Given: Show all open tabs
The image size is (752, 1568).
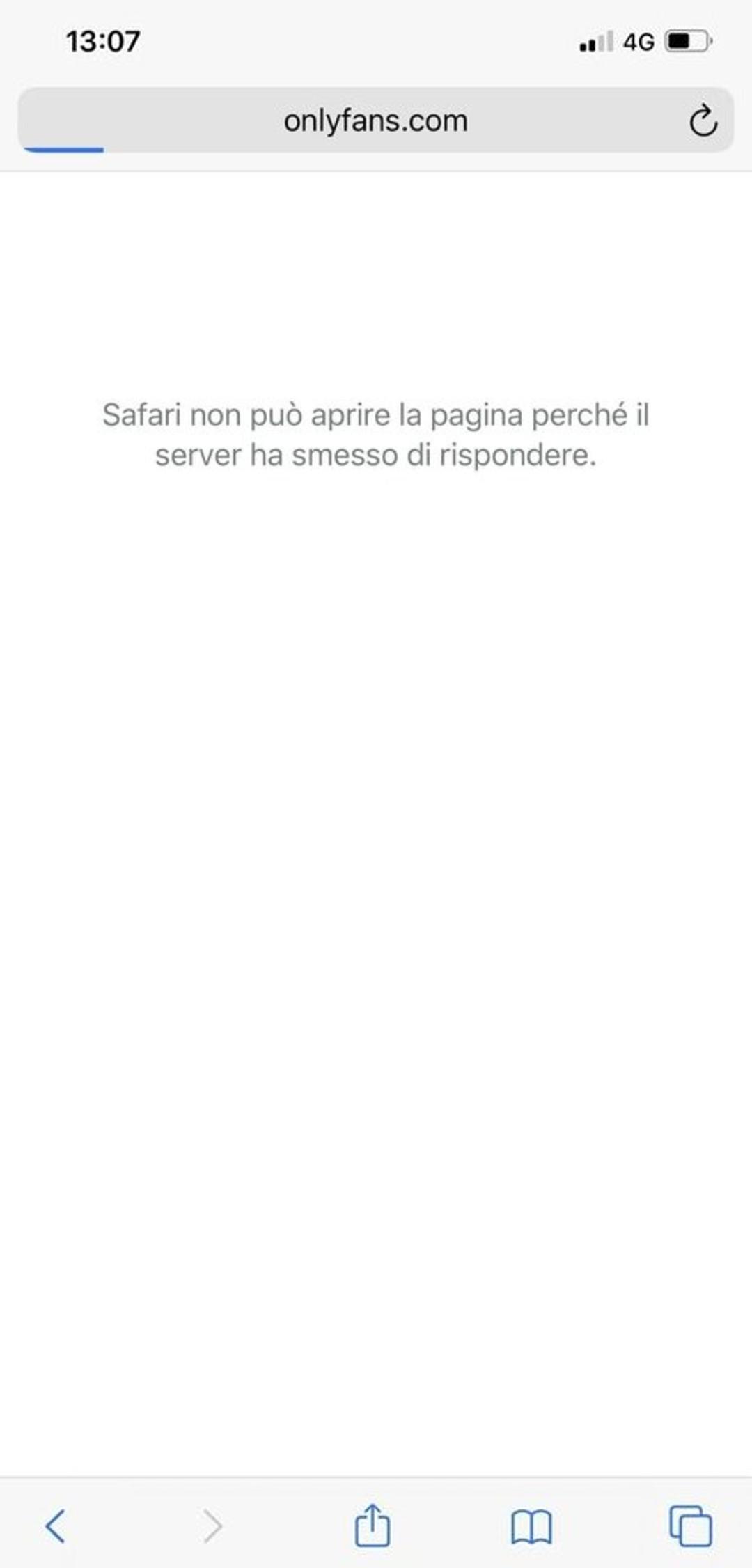Looking at the screenshot, I should [x=690, y=1526].
